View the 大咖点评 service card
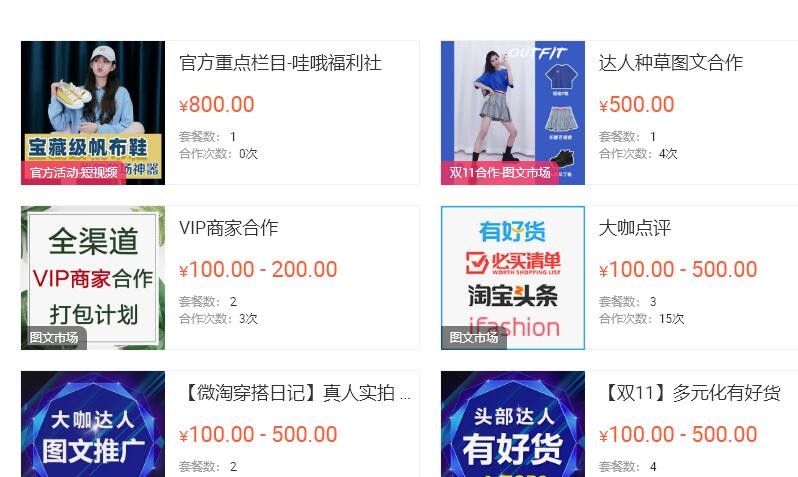The image size is (798, 477). 635,228
